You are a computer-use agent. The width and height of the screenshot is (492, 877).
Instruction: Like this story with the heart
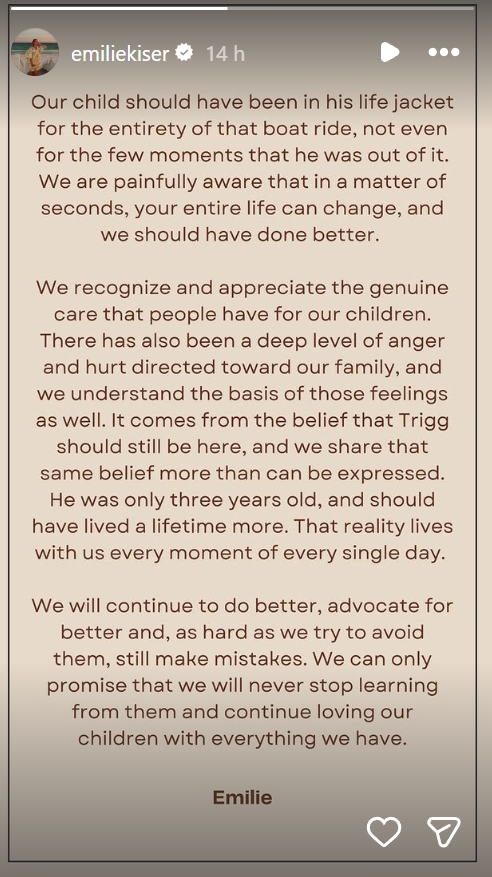384,831
